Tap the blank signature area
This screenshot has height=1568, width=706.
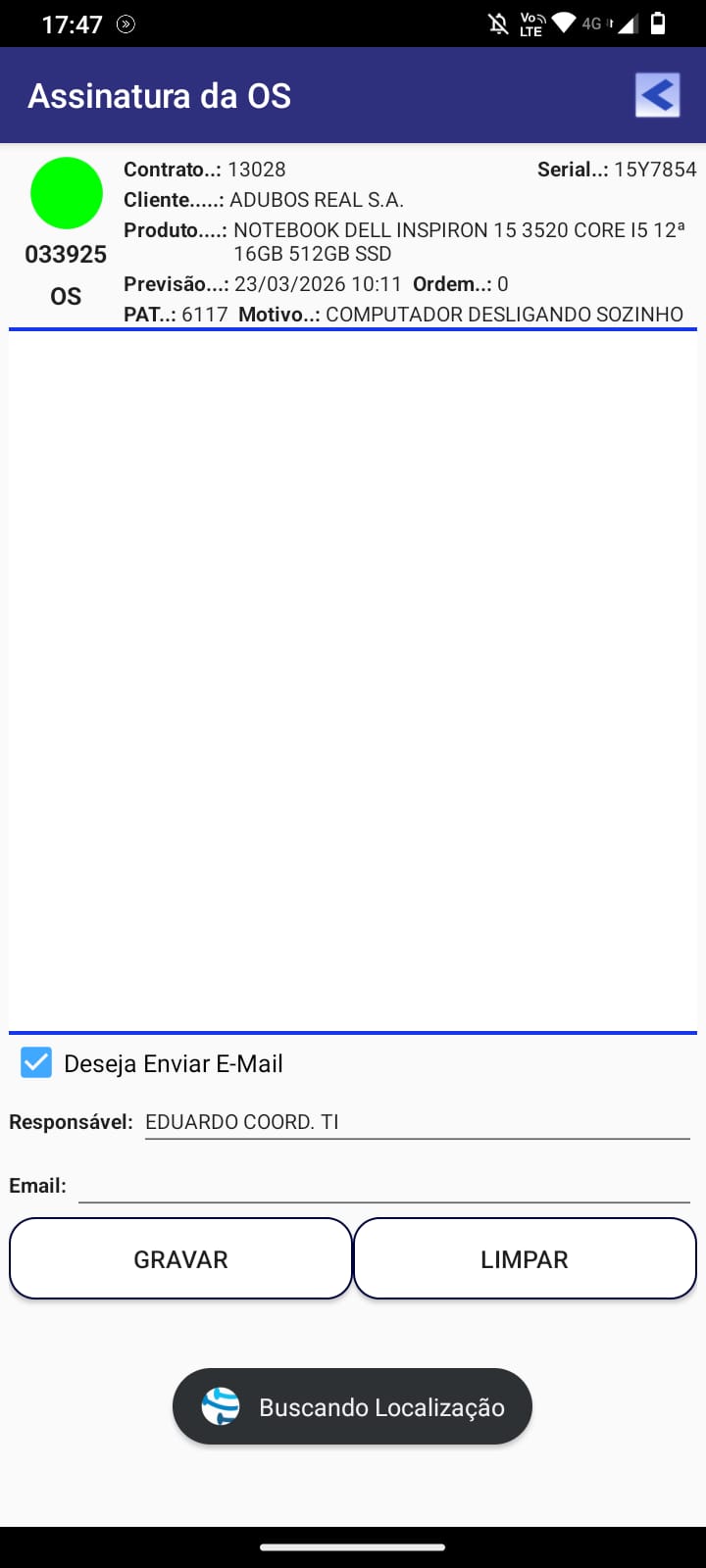[353, 681]
